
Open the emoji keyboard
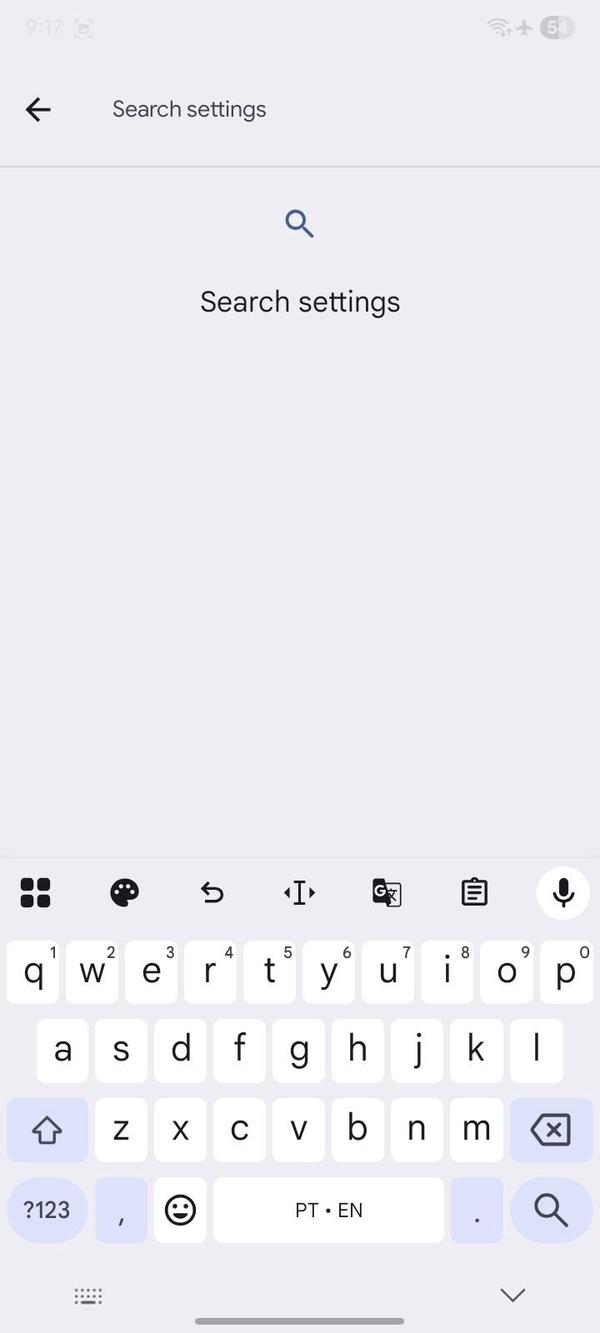180,1210
